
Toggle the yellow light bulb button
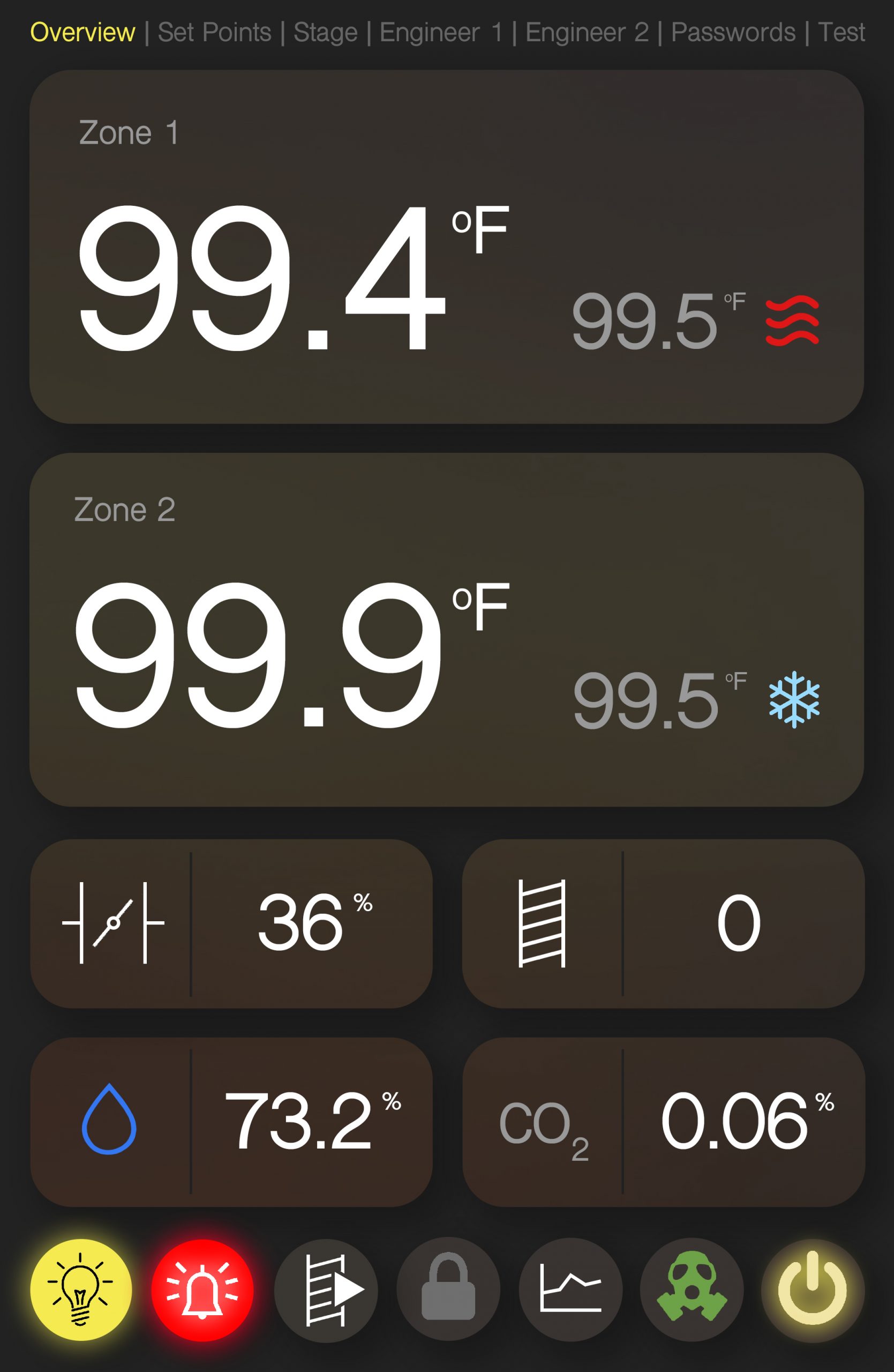point(81,1289)
